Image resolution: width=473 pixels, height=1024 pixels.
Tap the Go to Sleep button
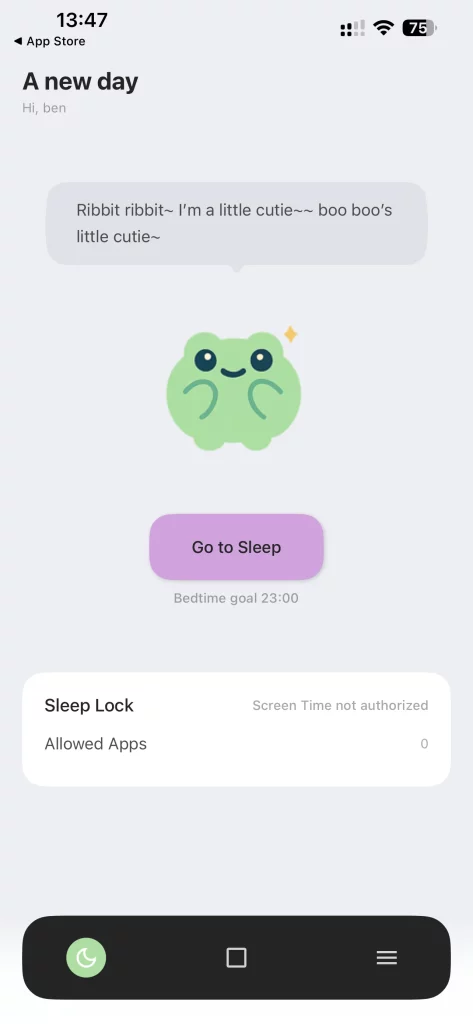coord(236,547)
